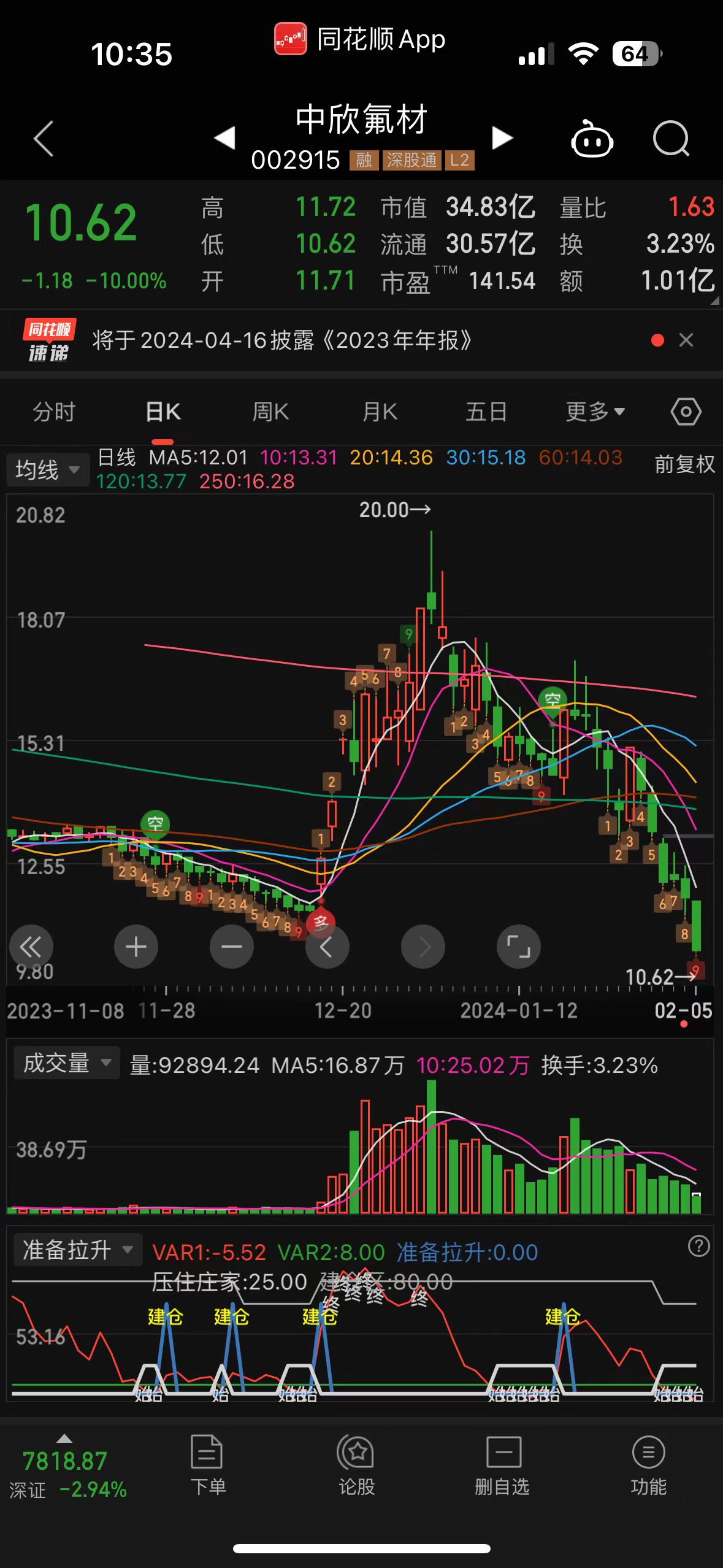Switch to the previous stock
Image resolution: width=723 pixels, height=1568 pixels.
pos(224,137)
